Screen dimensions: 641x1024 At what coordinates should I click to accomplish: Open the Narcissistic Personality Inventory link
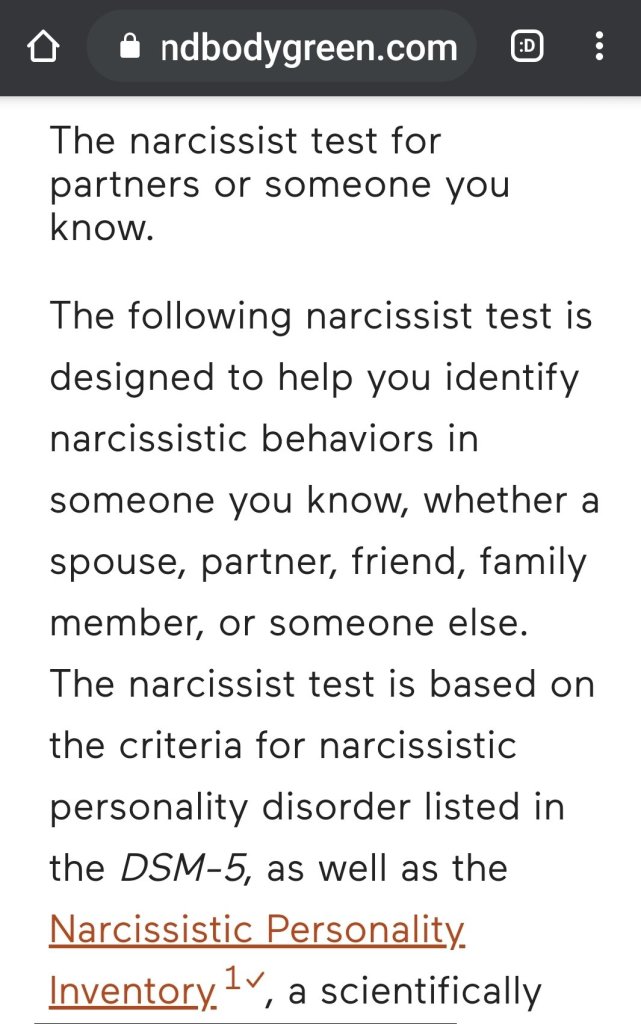256,930
